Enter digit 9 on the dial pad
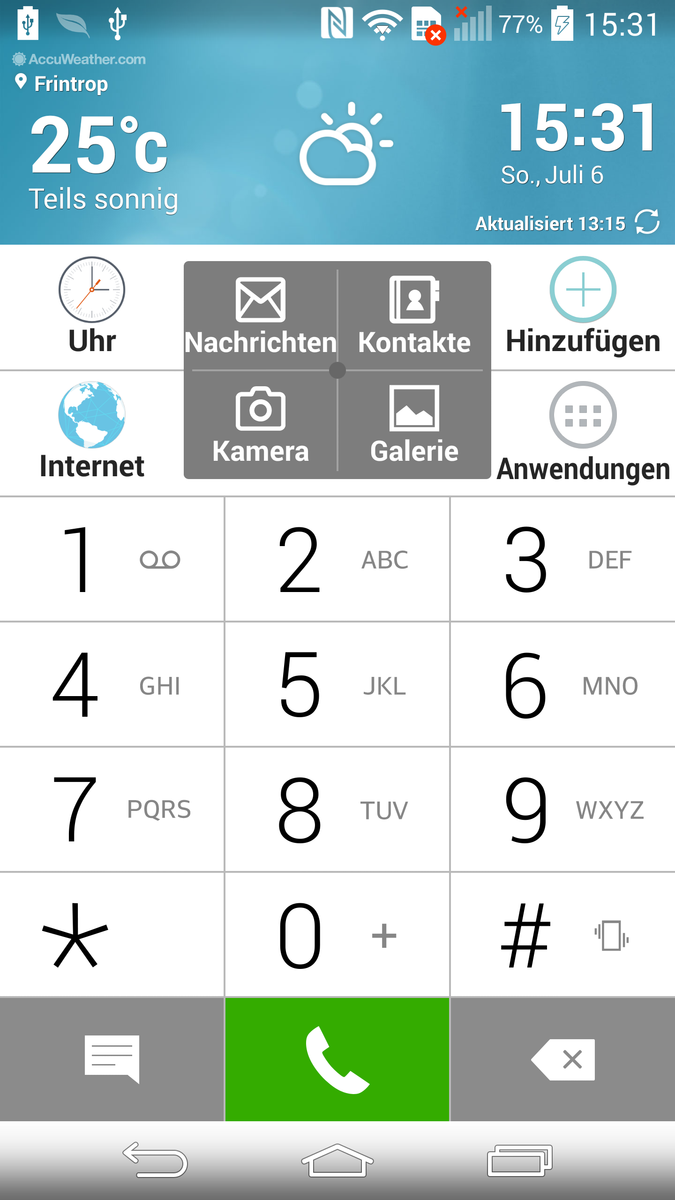 (563, 809)
